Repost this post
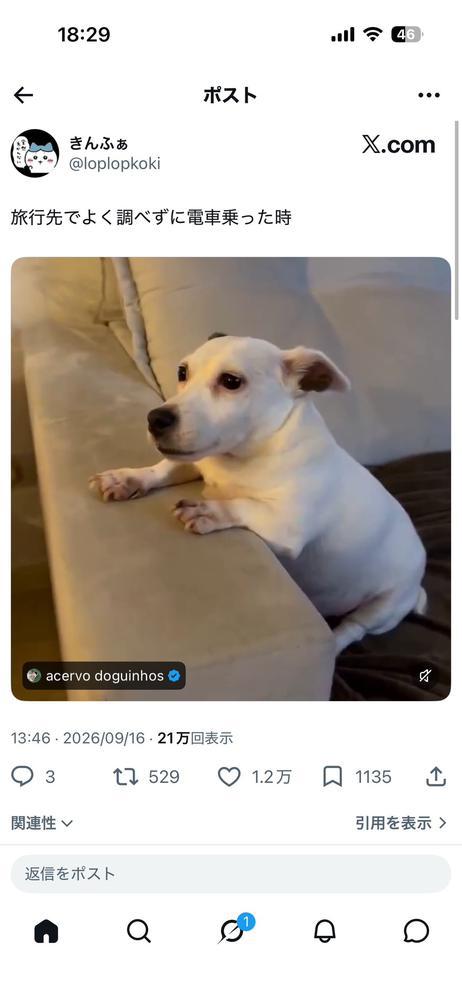 125,776
